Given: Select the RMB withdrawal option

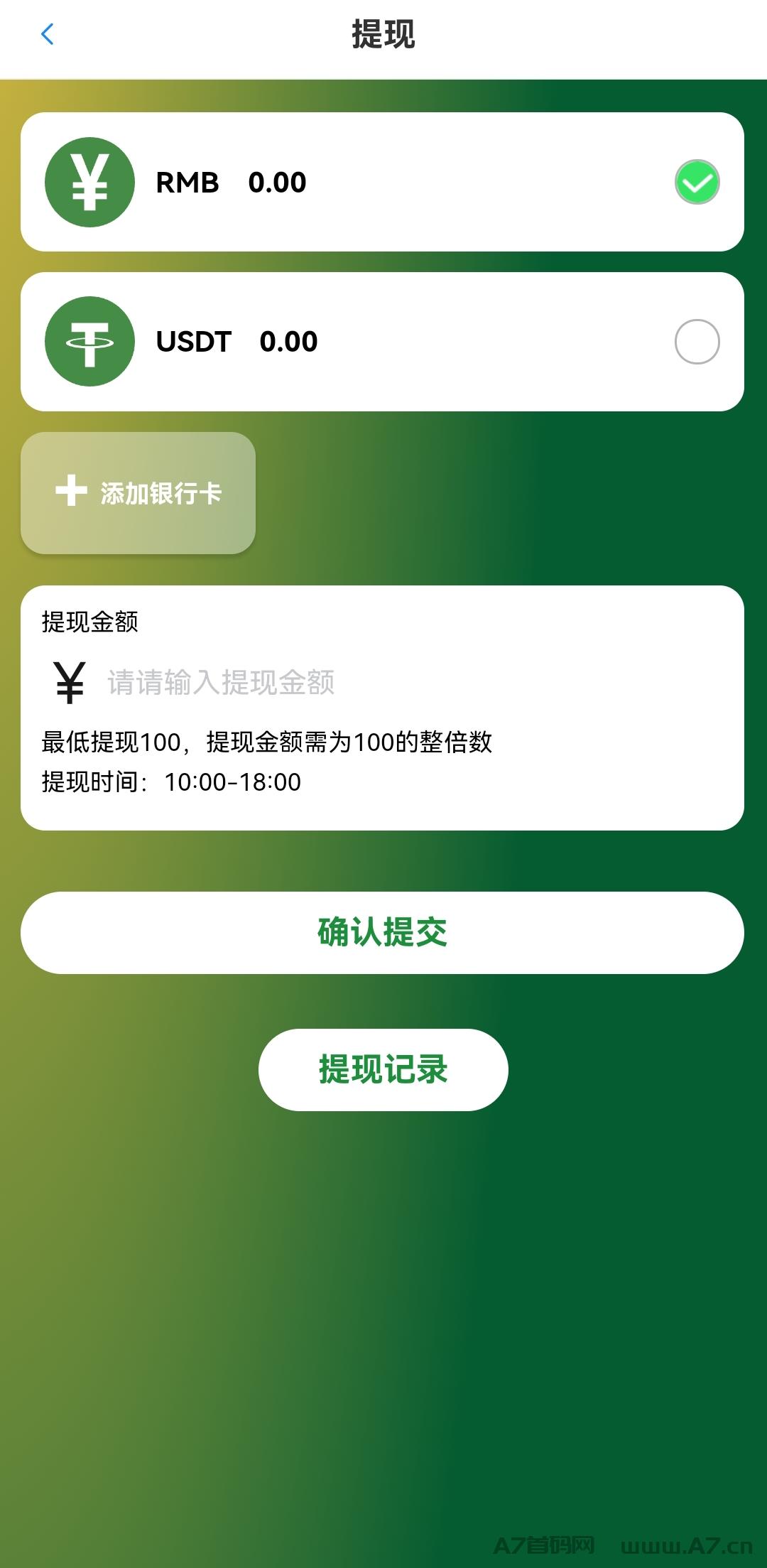Looking at the screenshot, I should [382, 182].
